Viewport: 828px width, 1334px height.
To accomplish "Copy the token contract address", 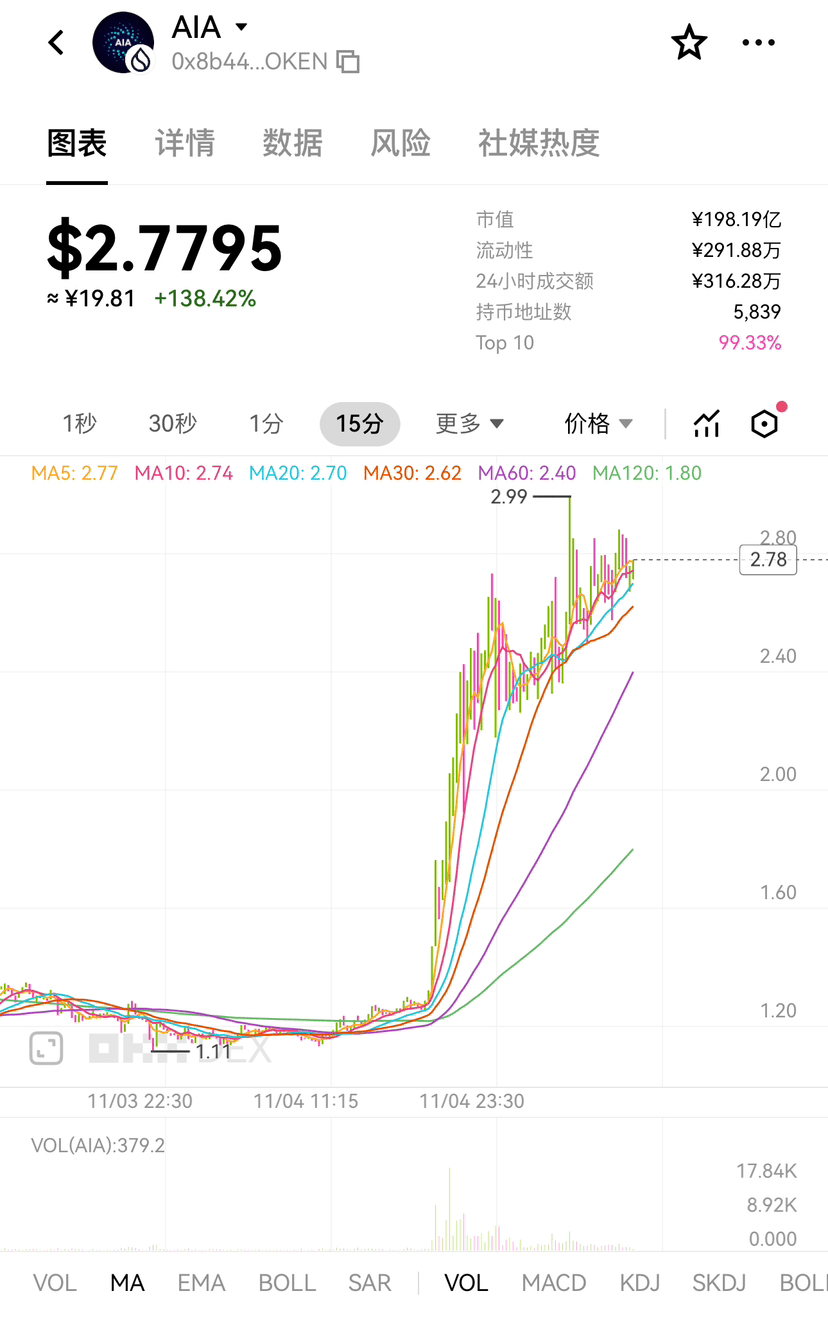I will [x=348, y=62].
